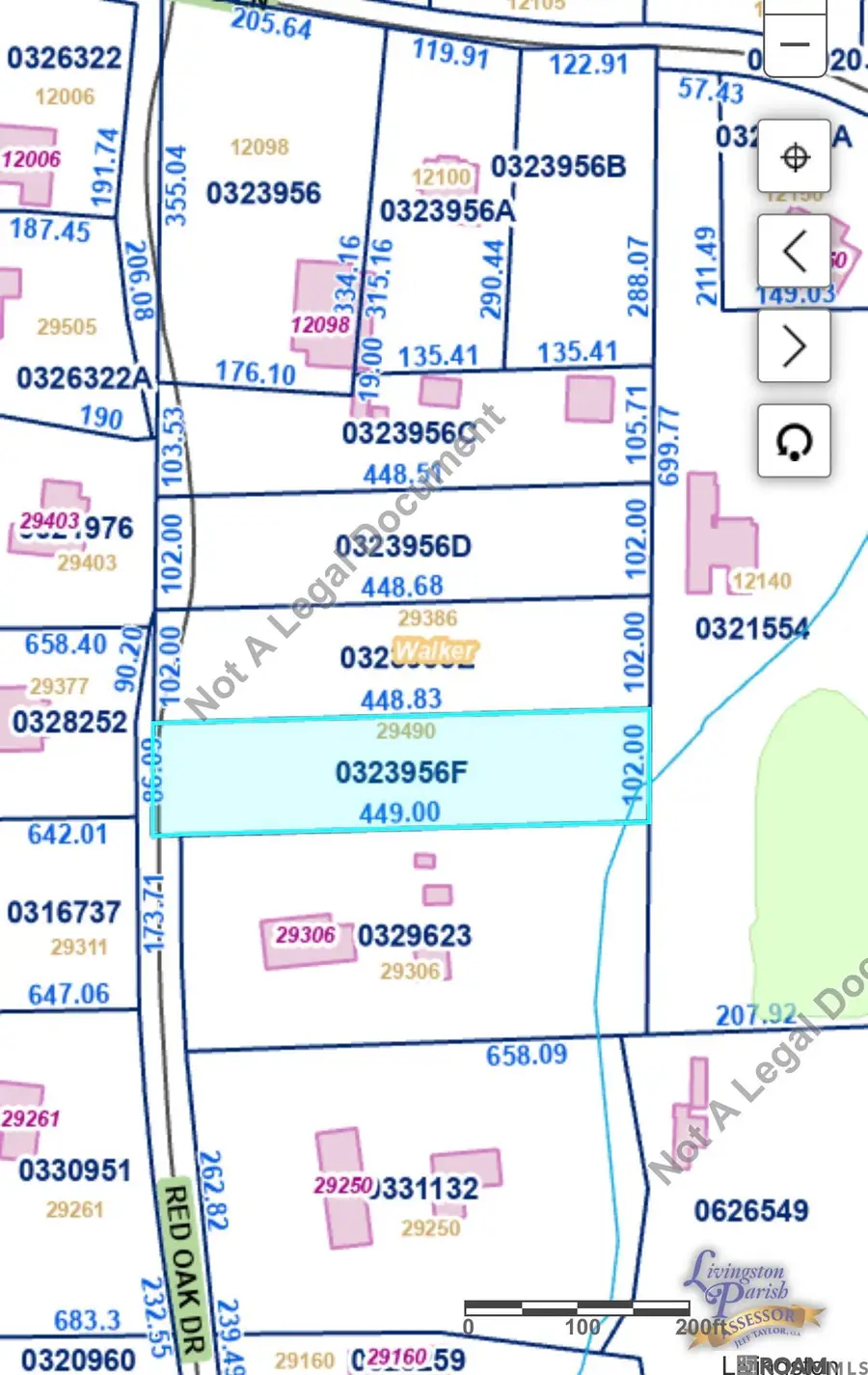Click the Walker municipality label
This screenshot has width=868, height=1375.
tap(435, 650)
